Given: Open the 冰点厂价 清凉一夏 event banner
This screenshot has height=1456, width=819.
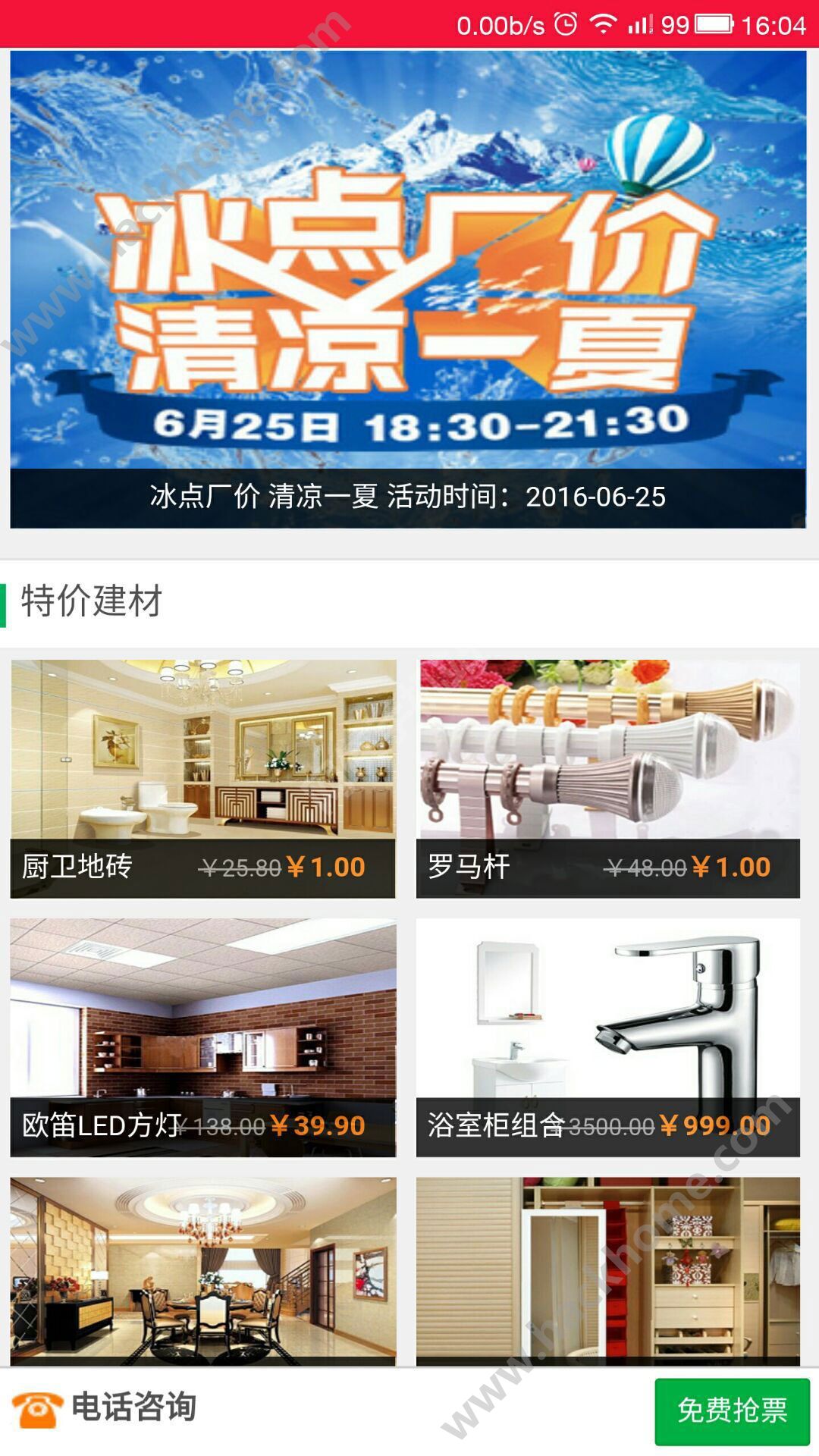Looking at the screenshot, I should tap(408, 288).
